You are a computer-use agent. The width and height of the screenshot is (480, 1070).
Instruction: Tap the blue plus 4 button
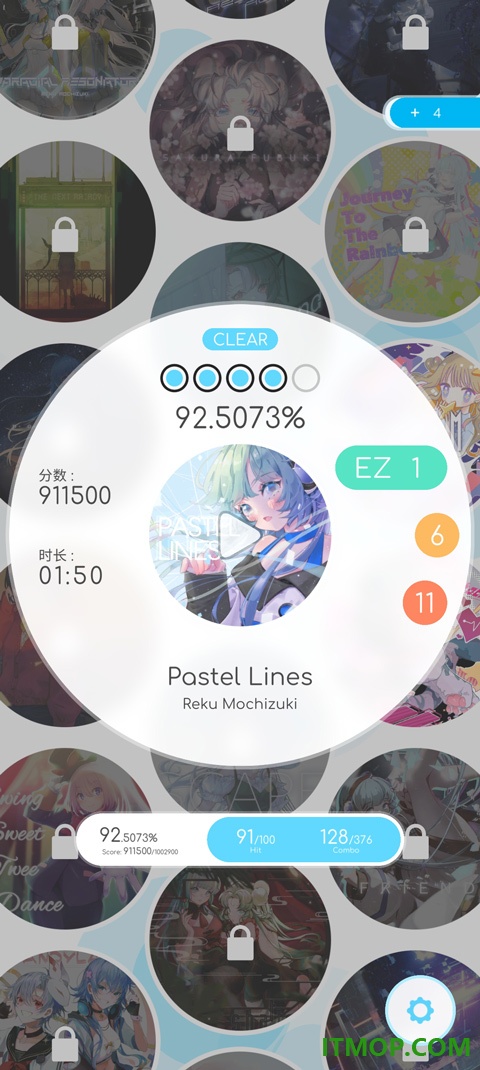tap(434, 113)
